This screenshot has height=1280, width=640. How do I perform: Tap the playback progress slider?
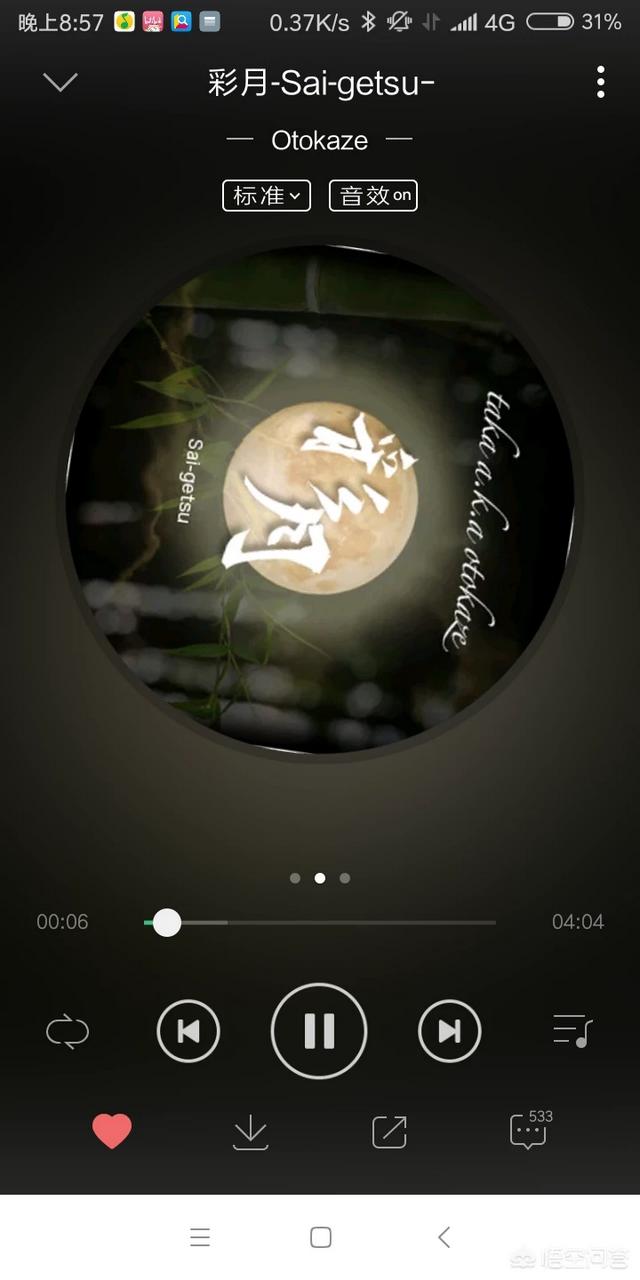point(320,922)
